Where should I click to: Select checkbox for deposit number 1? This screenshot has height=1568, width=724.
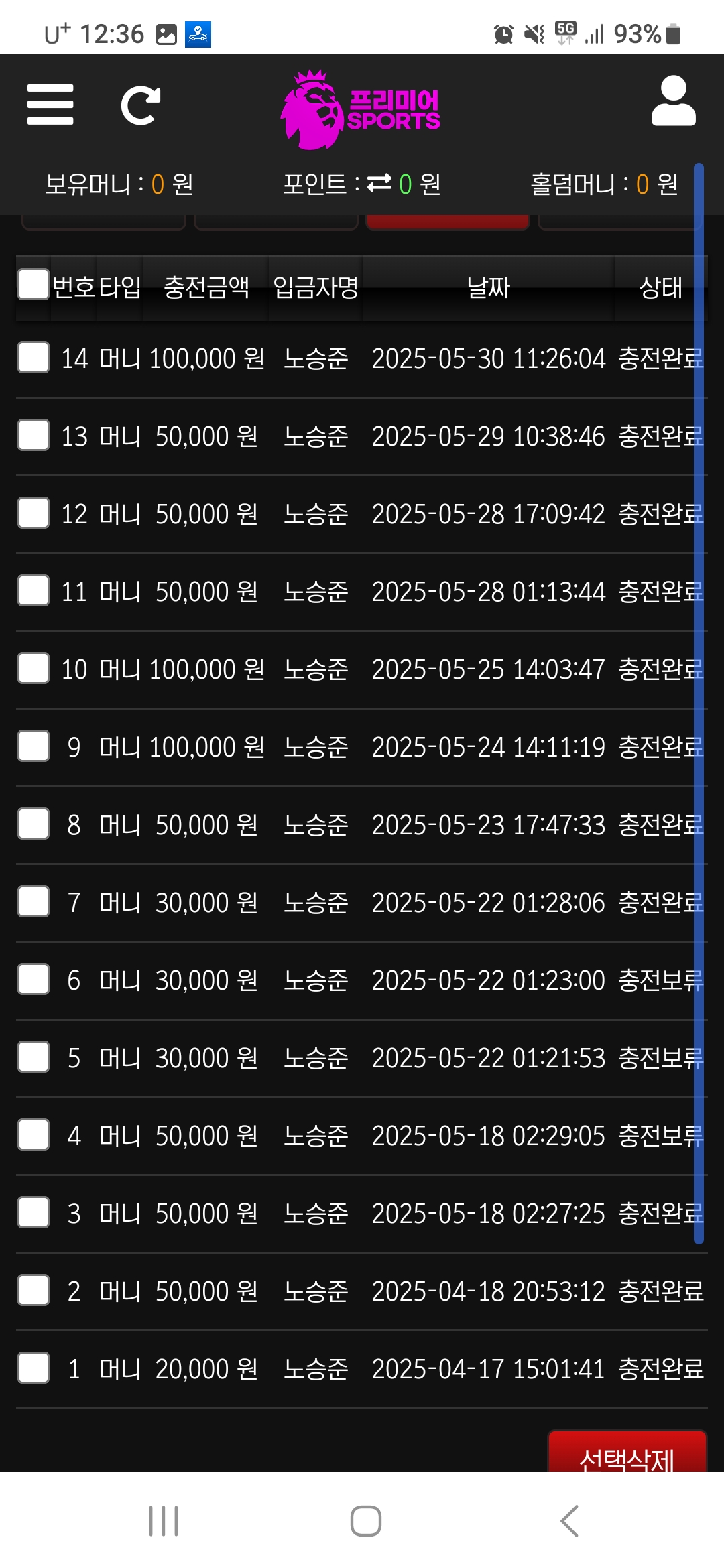(x=34, y=1368)
